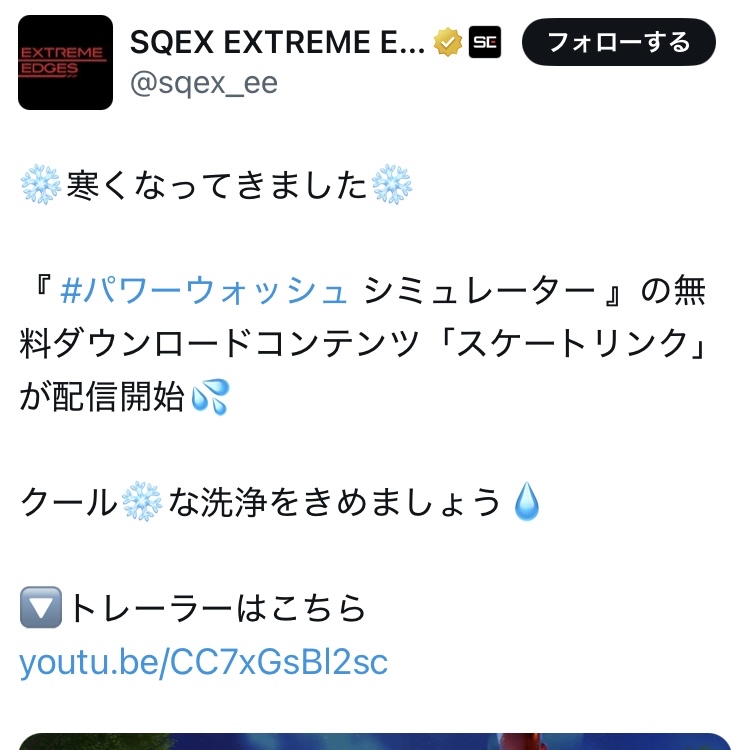The height and width of the screenshot is (750, 750).
Task: Open the SQEX EXTREME EDGES profile avatar
Action: [x=65, y=62]
